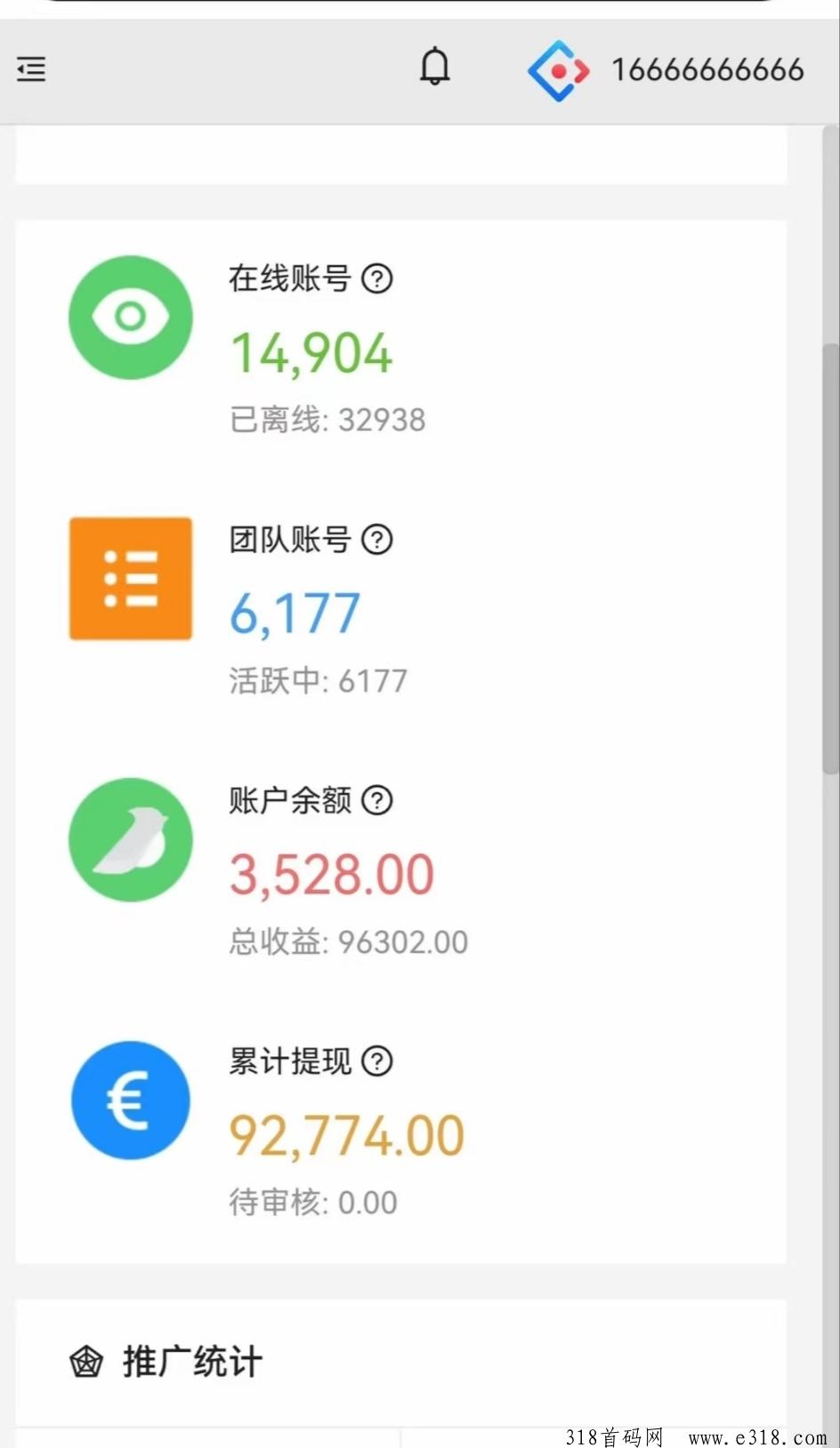Image resolution: width=840 pixels, height=1448 pixels.
Task: Open the notifications bell
Action: tap(435, 67)
